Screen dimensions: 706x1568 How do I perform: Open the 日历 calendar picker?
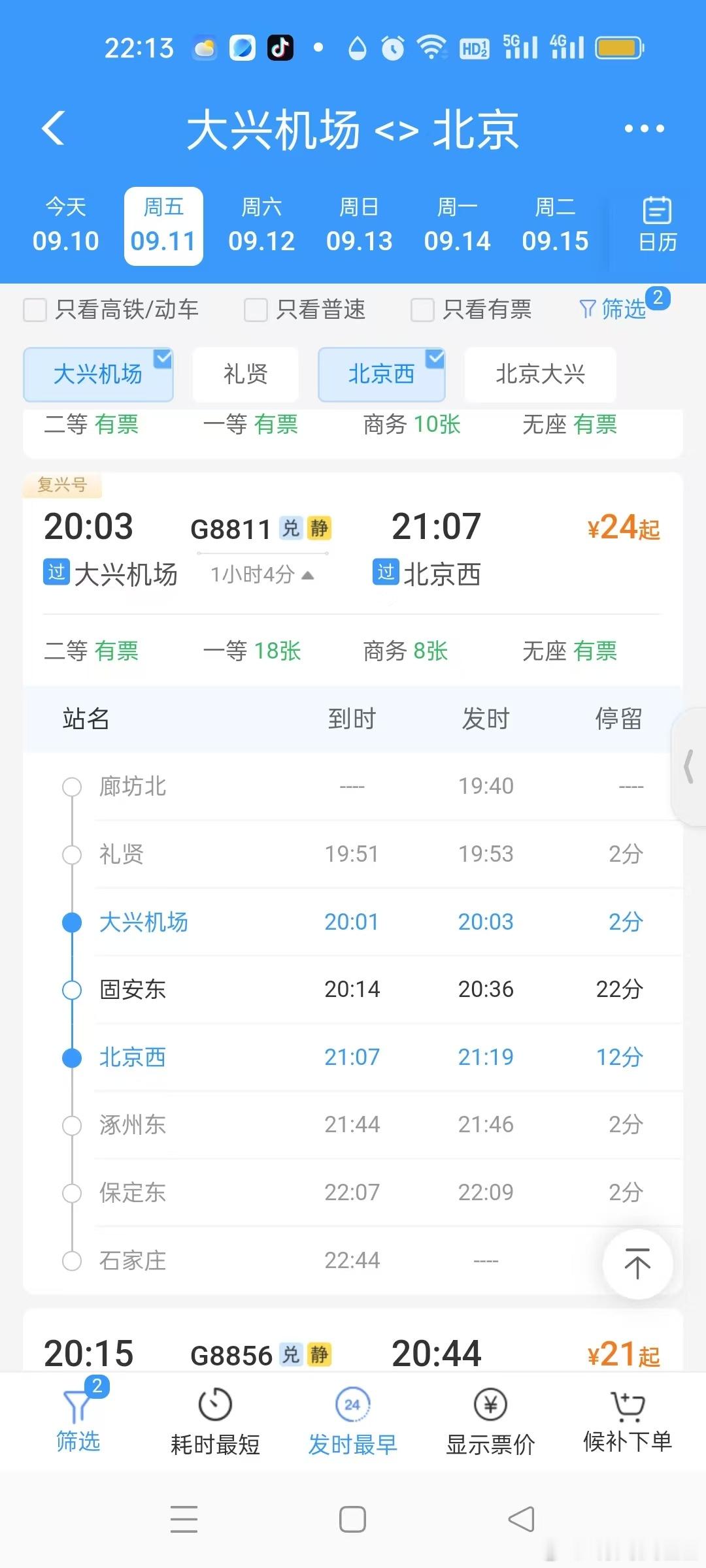[x=657, y=224]
